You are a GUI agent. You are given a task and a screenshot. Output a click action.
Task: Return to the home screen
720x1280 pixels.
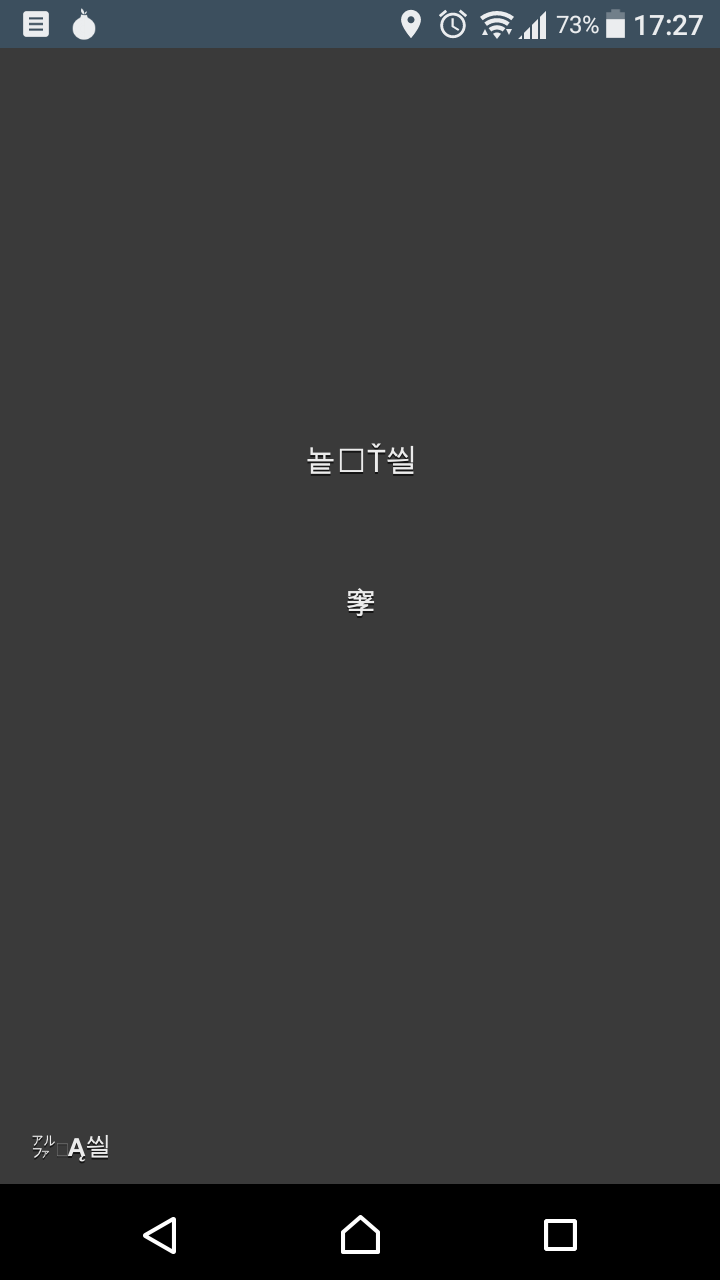(360, 1235)
